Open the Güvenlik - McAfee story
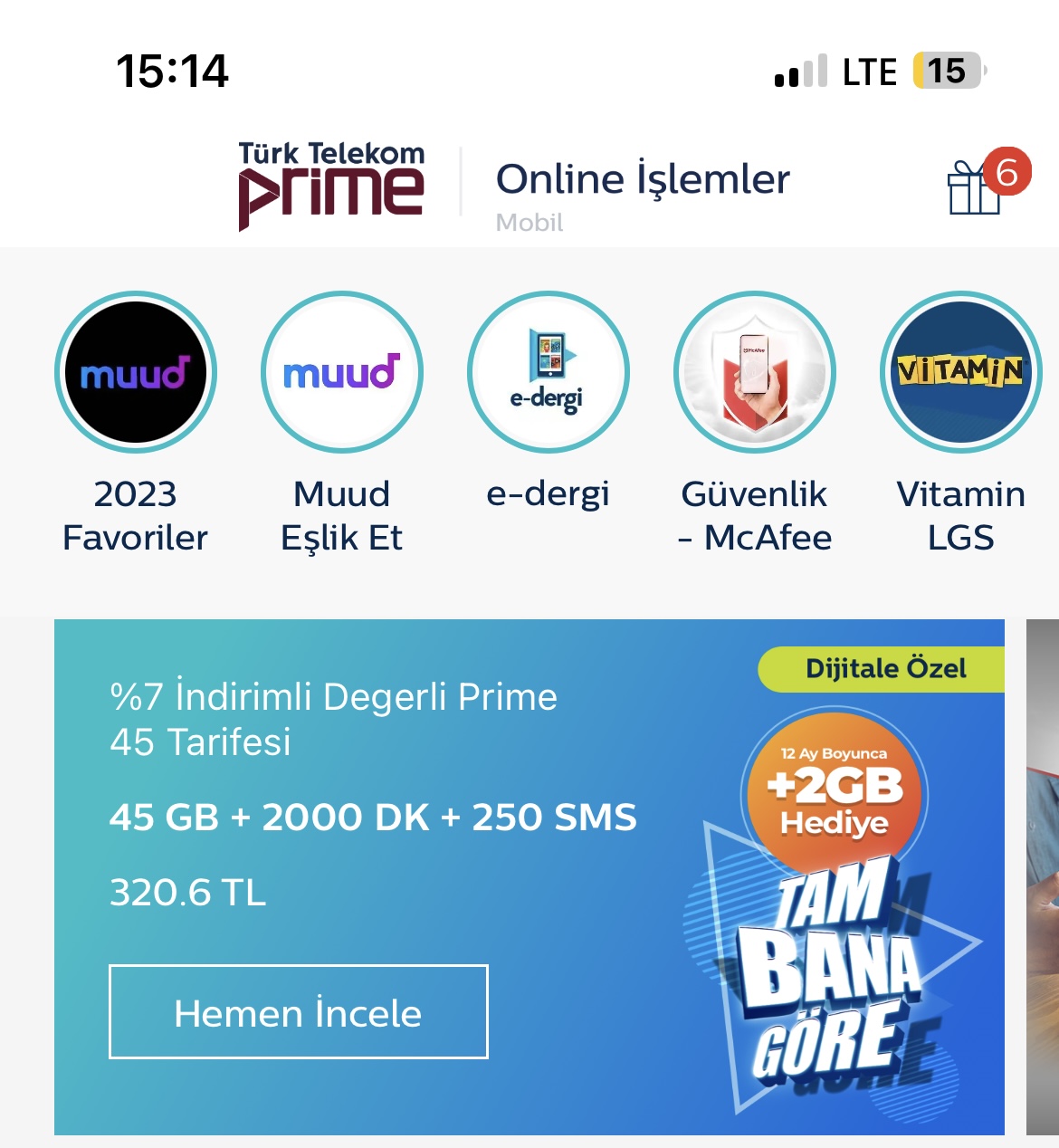Image resolution: width=1059 pixels, height=1148 pixels. click(755, 373)
